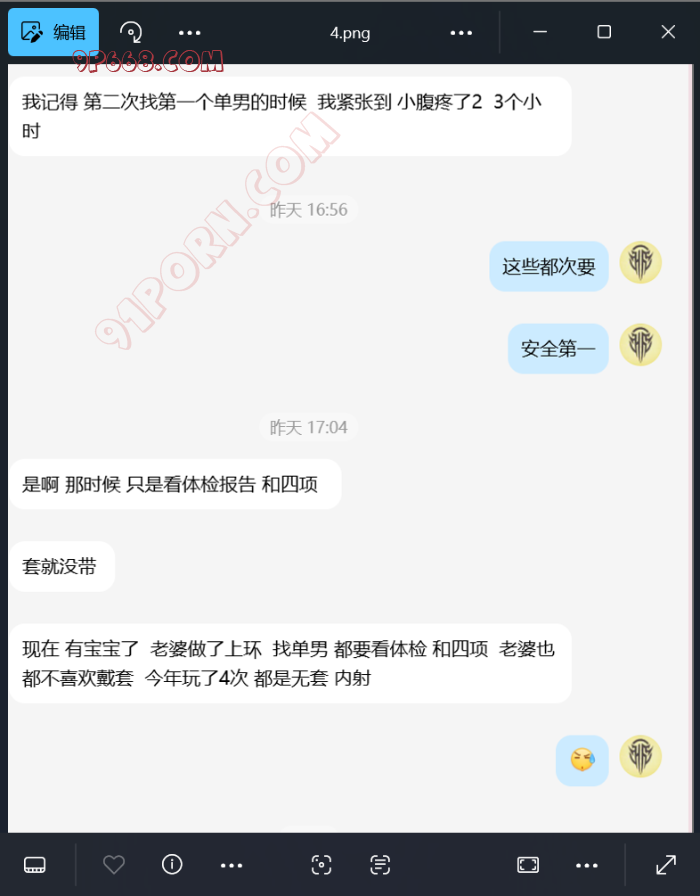Maximize the photo viewer window
700x896 pixels.
[604, 32]
